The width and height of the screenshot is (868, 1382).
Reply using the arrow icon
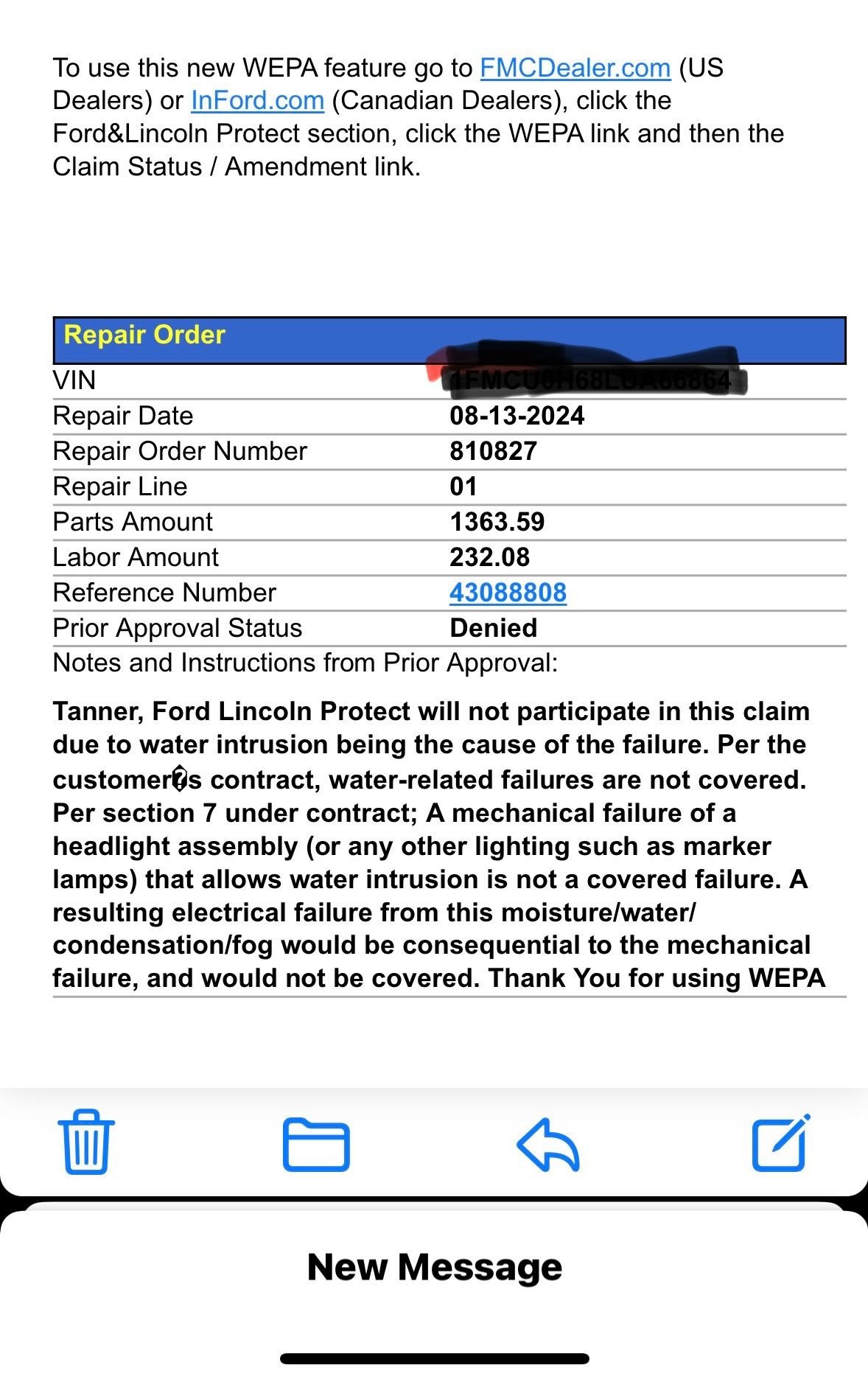coord(548,1144)
